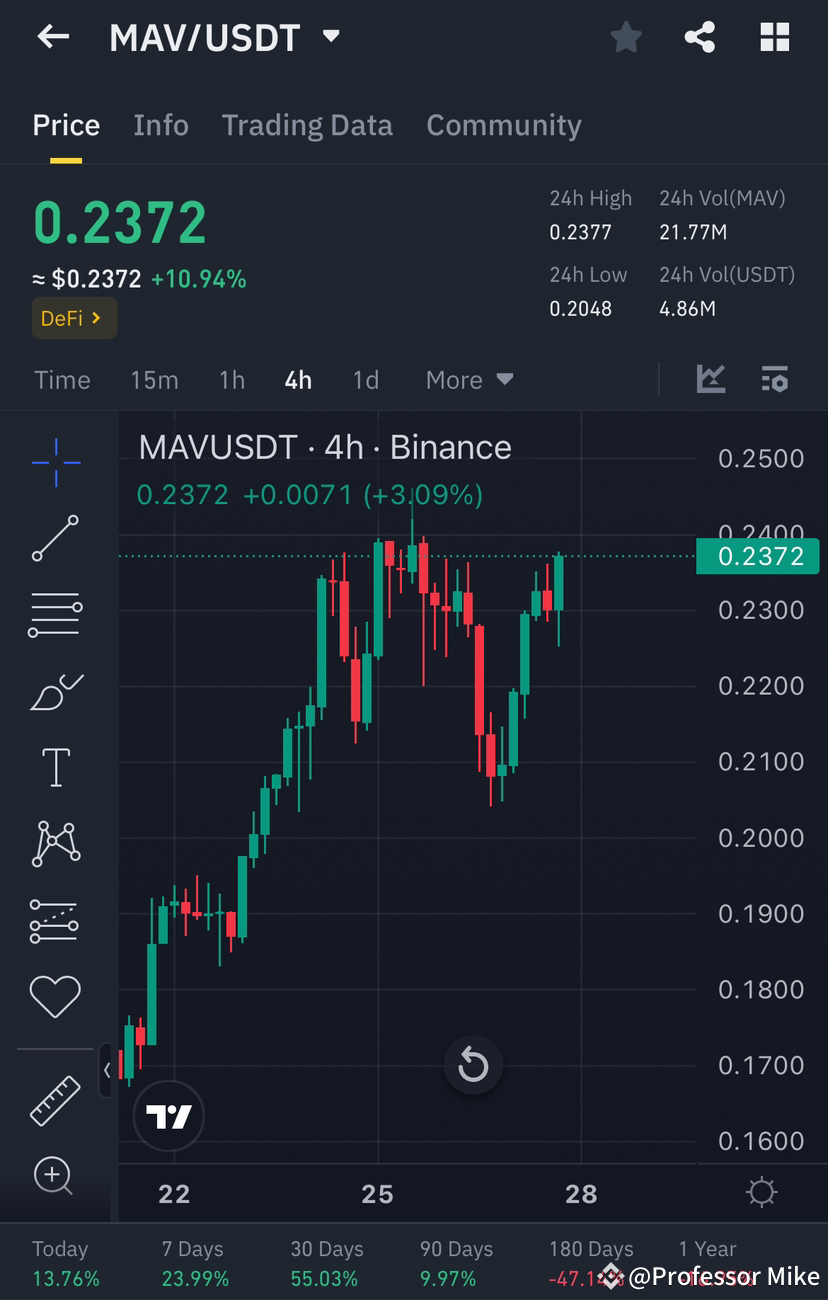
Task: Tap the chart reset refresh button
Action: (472, 1065)
